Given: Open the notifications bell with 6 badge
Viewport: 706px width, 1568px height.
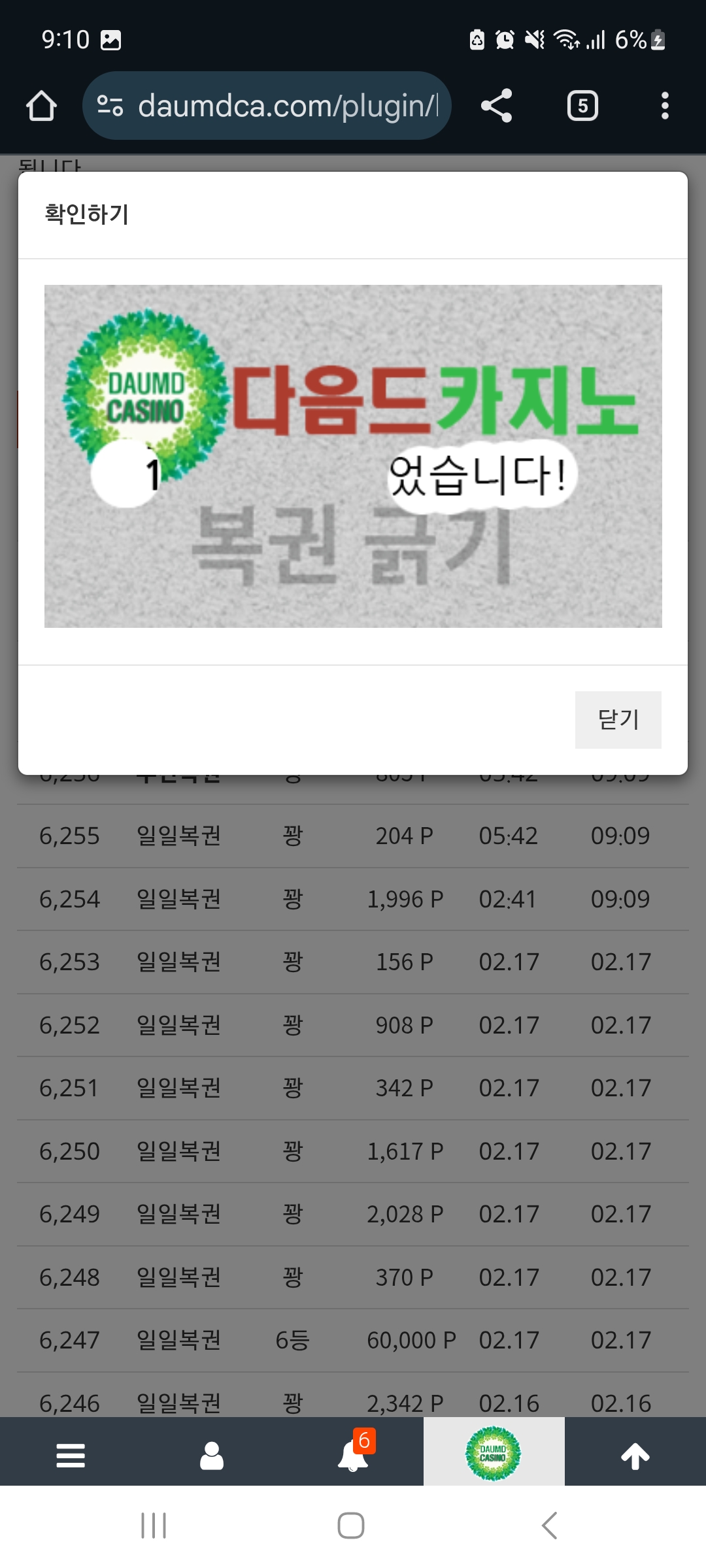Looking at the screenshot, I should click(353, 1456).
